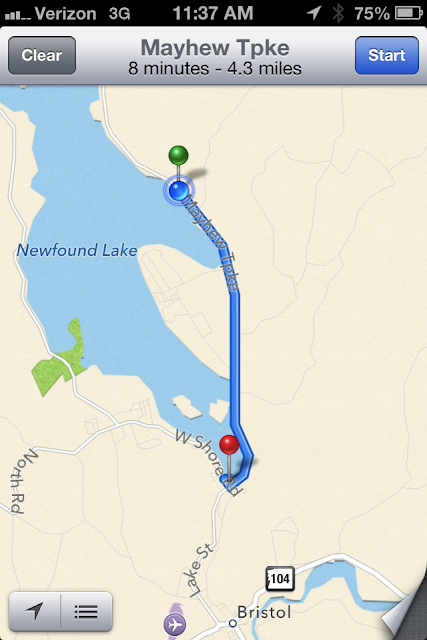Tap the blue current location dot
This screenshot has width=427, height=640.
pyautogui.click(x=179, y=191)
